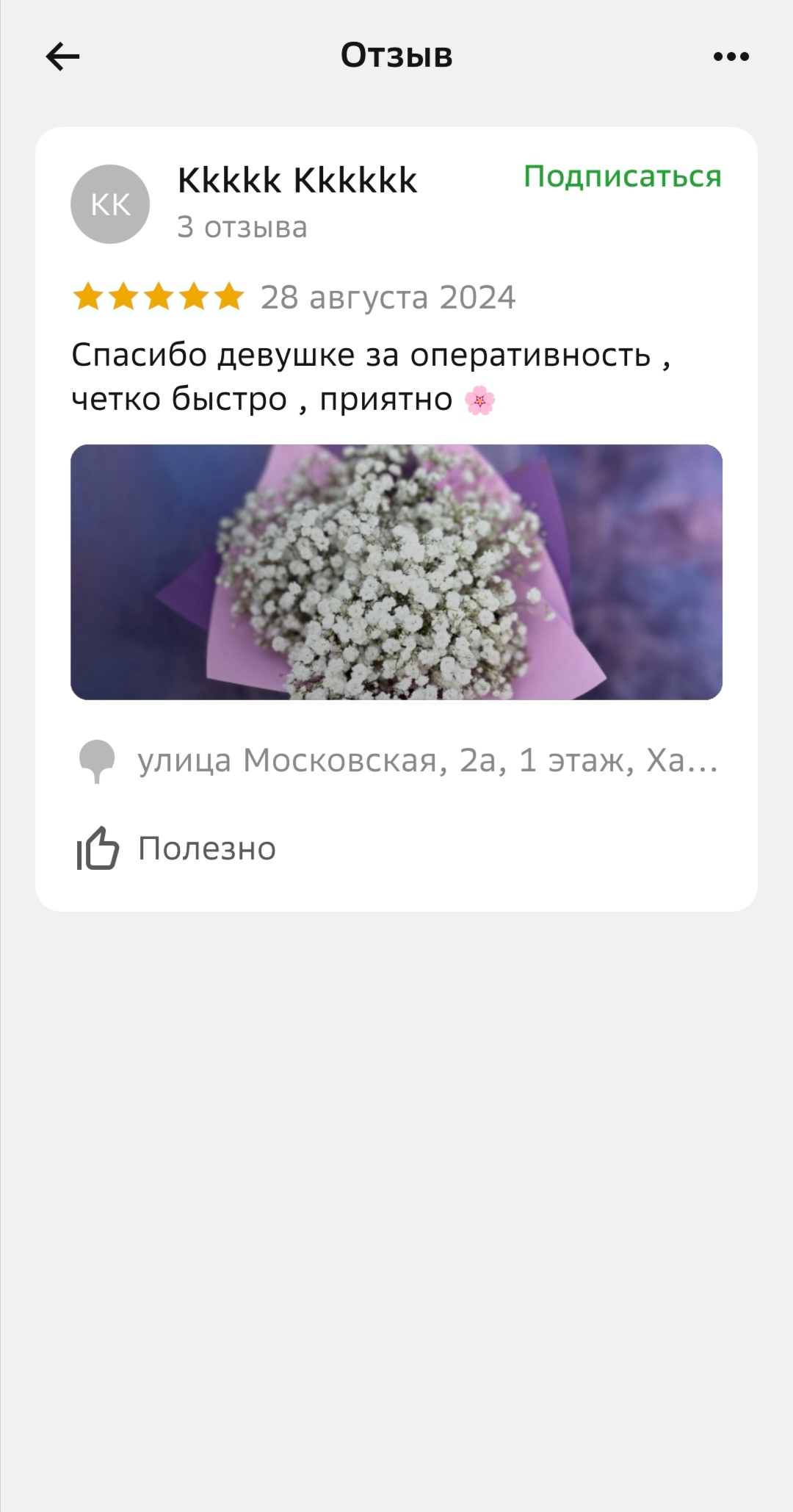Open Kkkkk Kkkkkk reviewer profile

[297, 181]
